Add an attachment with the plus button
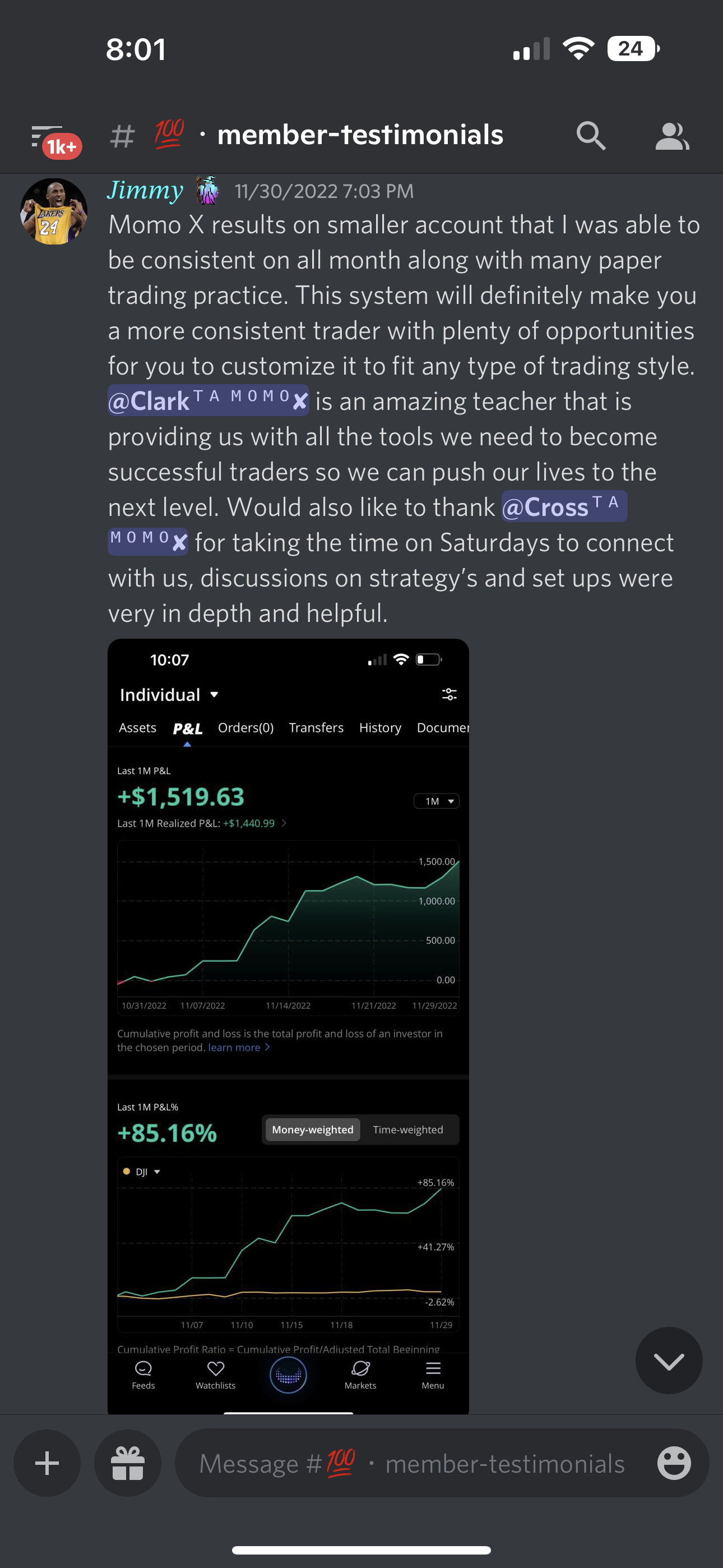Screen dimensions: 723x1568 [48, 1463]
